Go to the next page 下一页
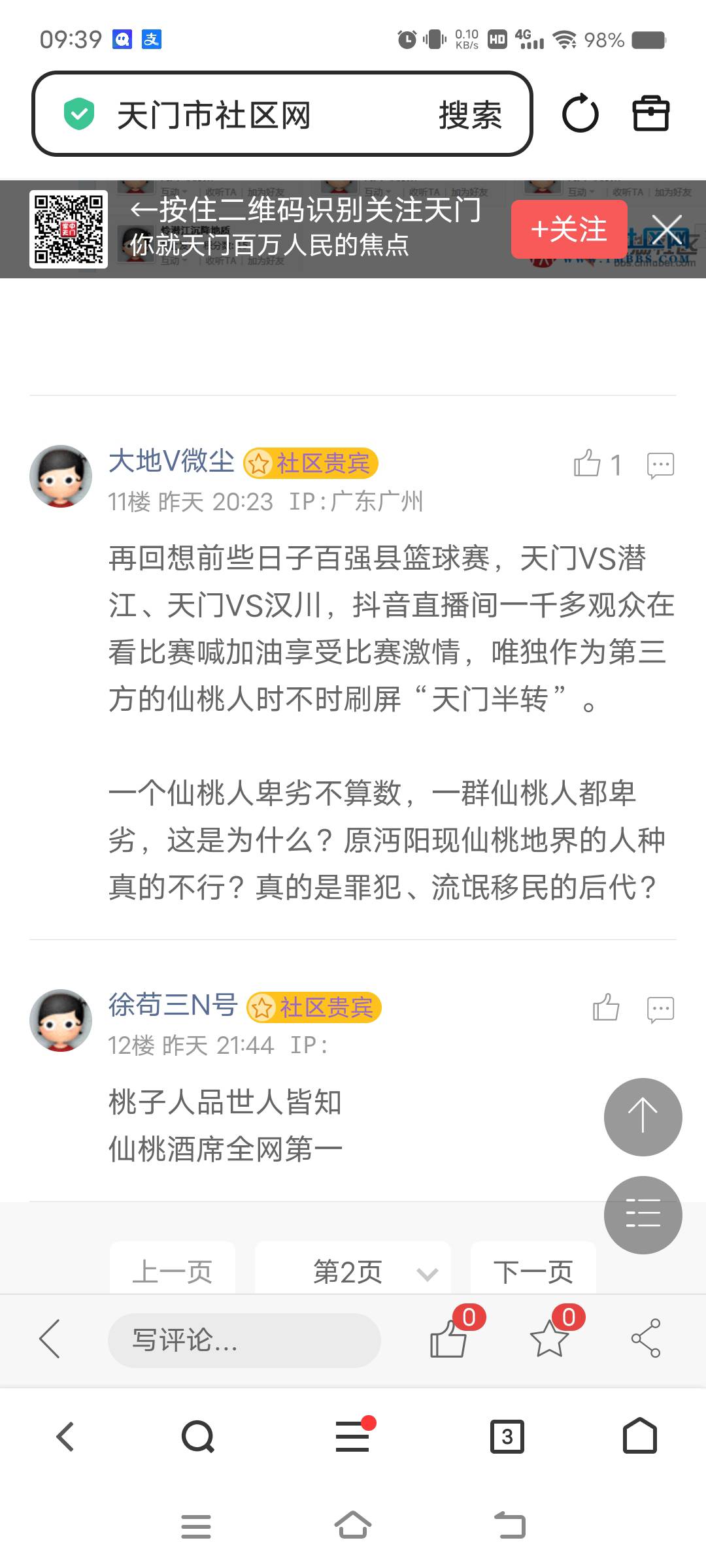The width and height of the screenshot is (706, 1568). pos(533,1271)
